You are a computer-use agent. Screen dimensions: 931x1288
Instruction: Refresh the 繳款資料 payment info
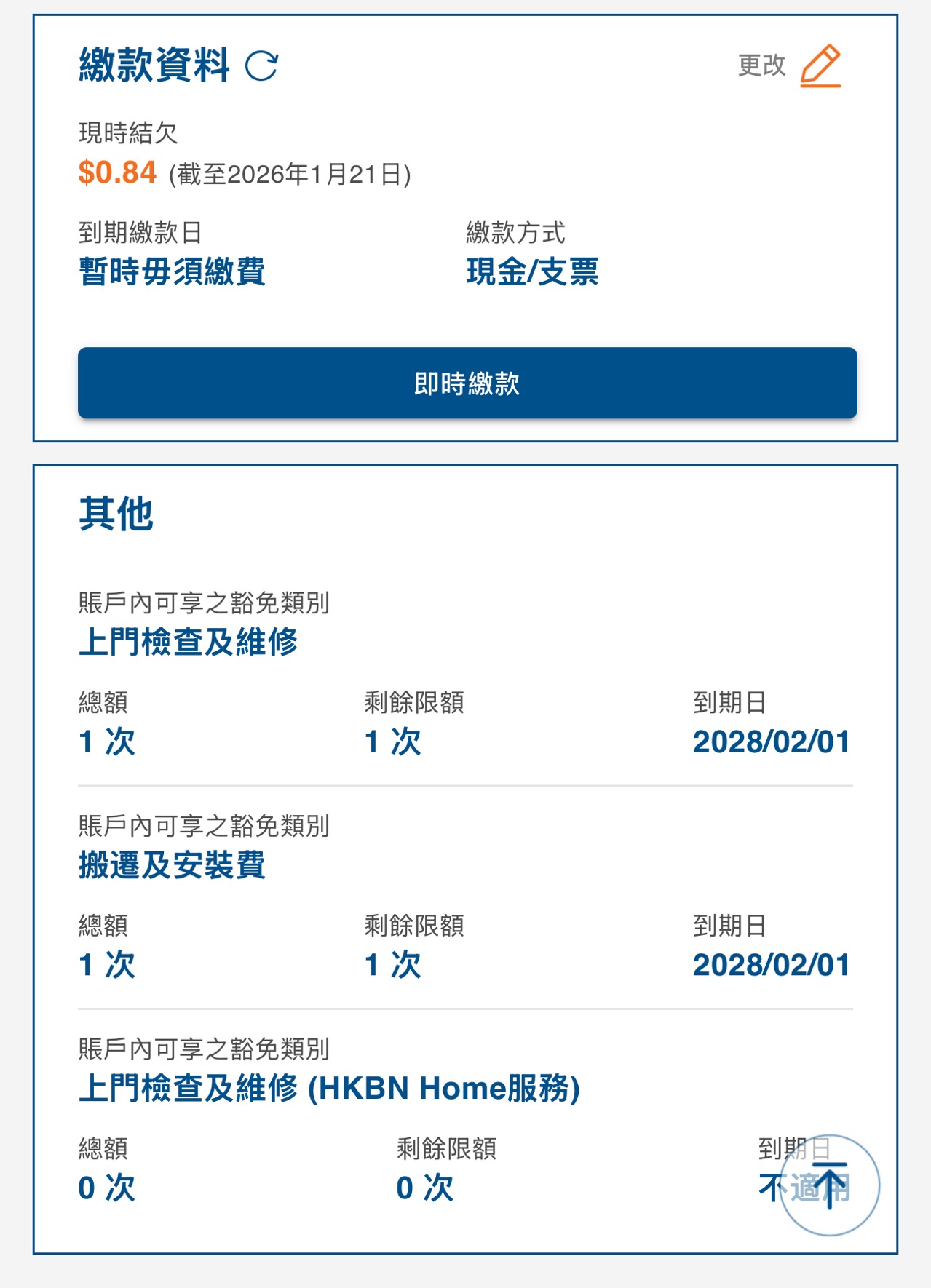[x=261, y=66]
